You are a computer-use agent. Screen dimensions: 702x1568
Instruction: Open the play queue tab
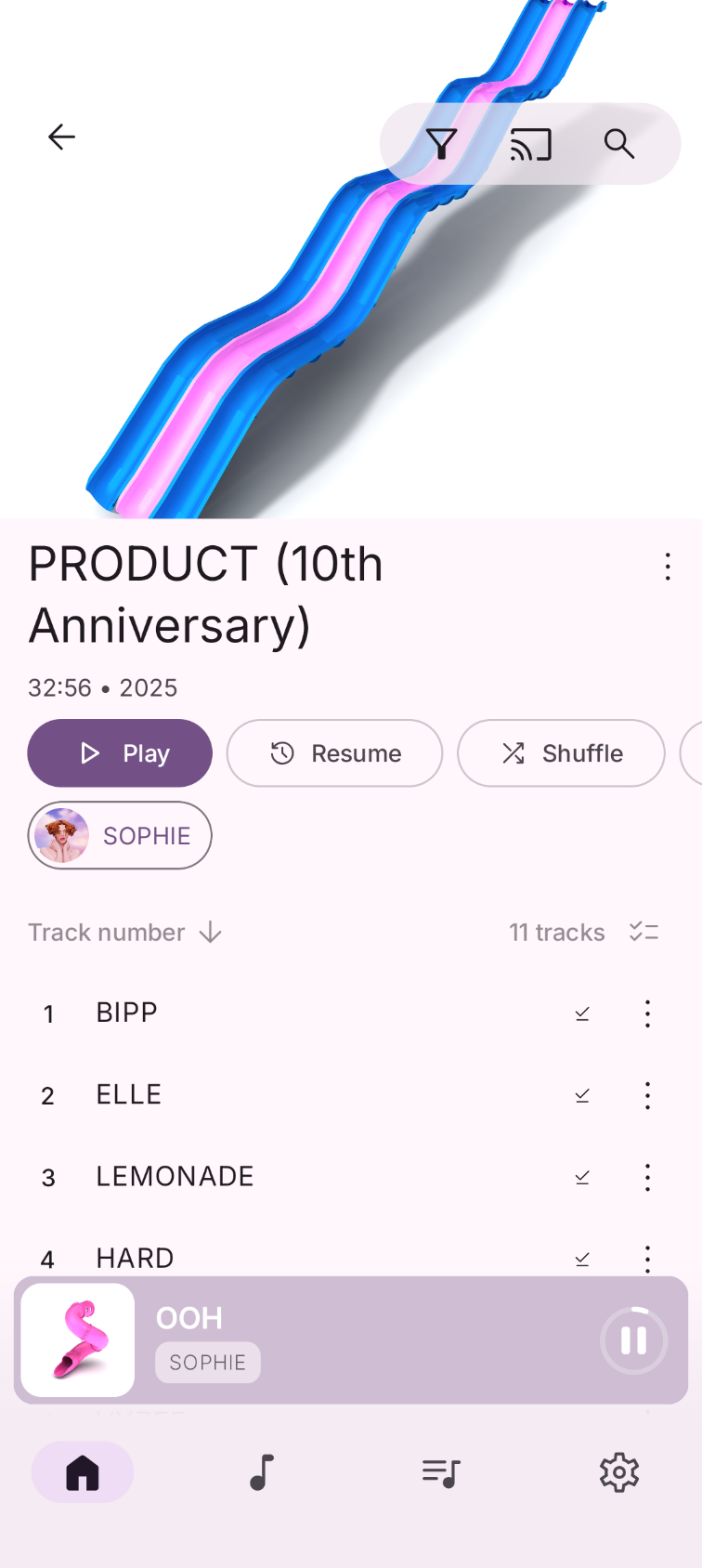click(441, 1472)
